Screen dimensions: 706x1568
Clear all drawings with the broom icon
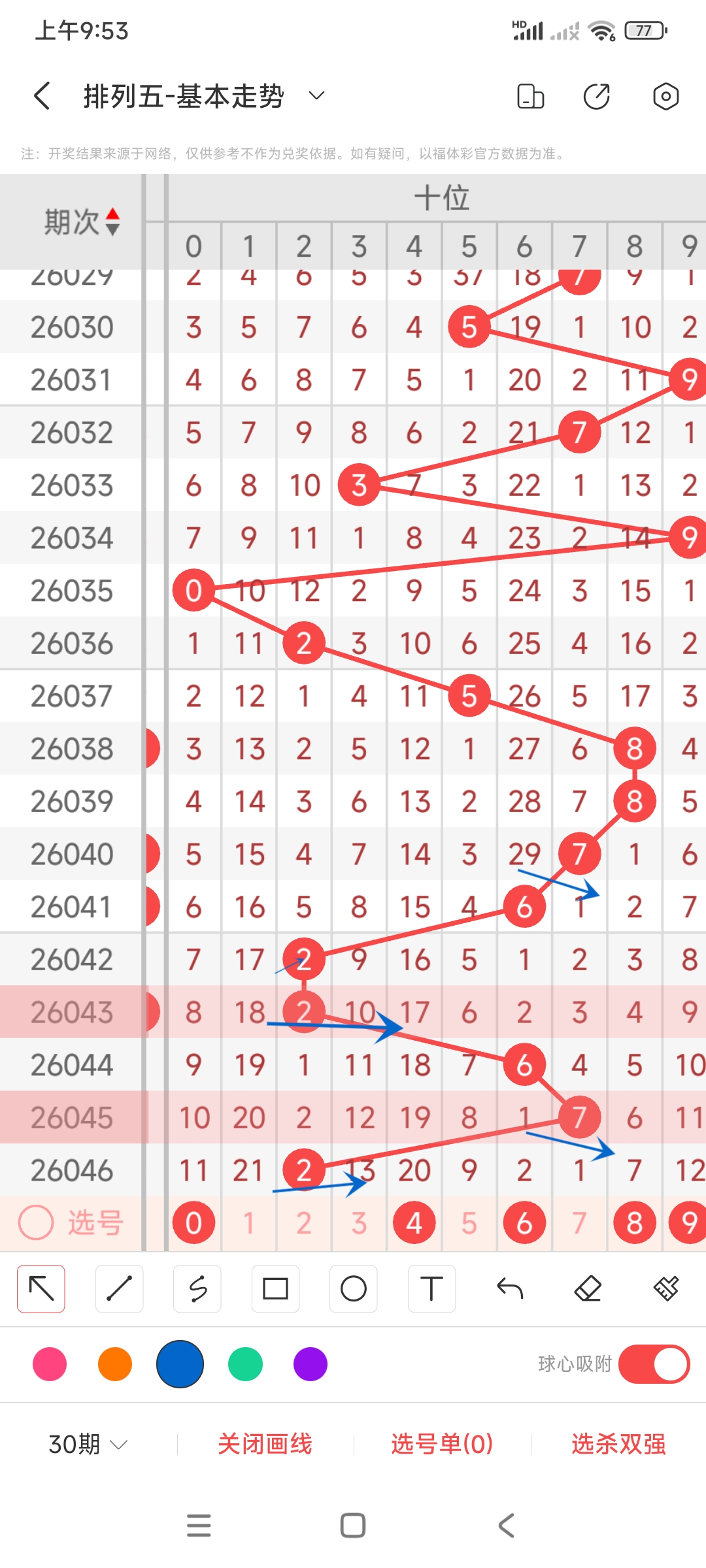[666, 1288]
